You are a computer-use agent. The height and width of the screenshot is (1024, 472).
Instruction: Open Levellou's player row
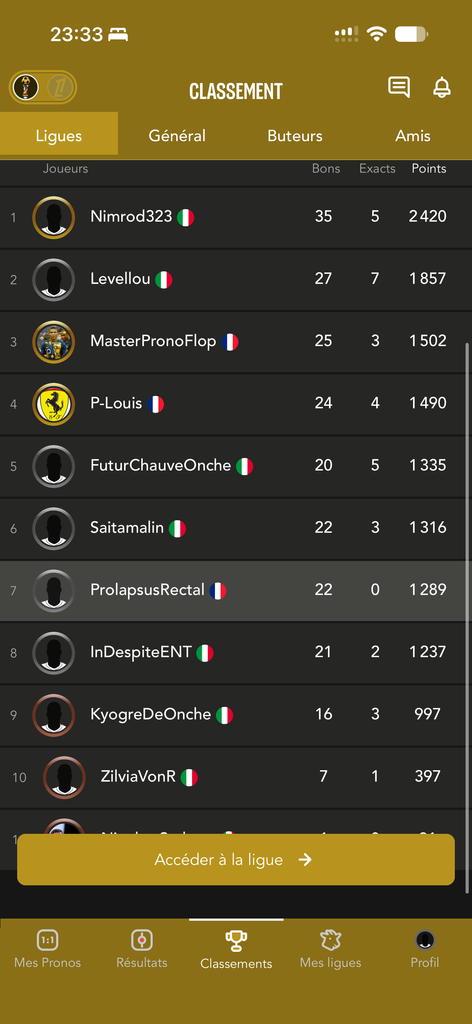point(236,280)
